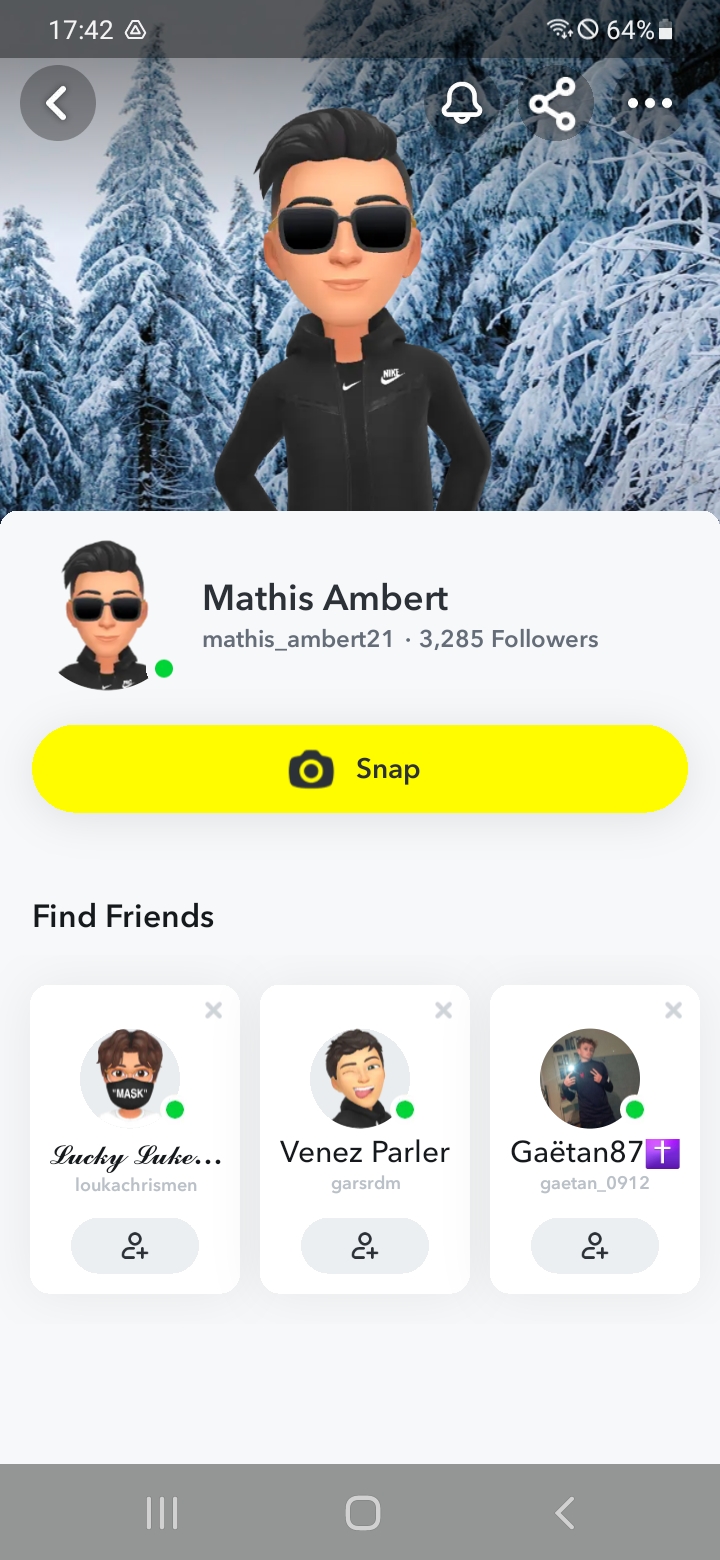Screen dimensions: 720x1560
Task: Add loukachrismen as a friend
Action: pyautogui.click(x=135, y=1246)
